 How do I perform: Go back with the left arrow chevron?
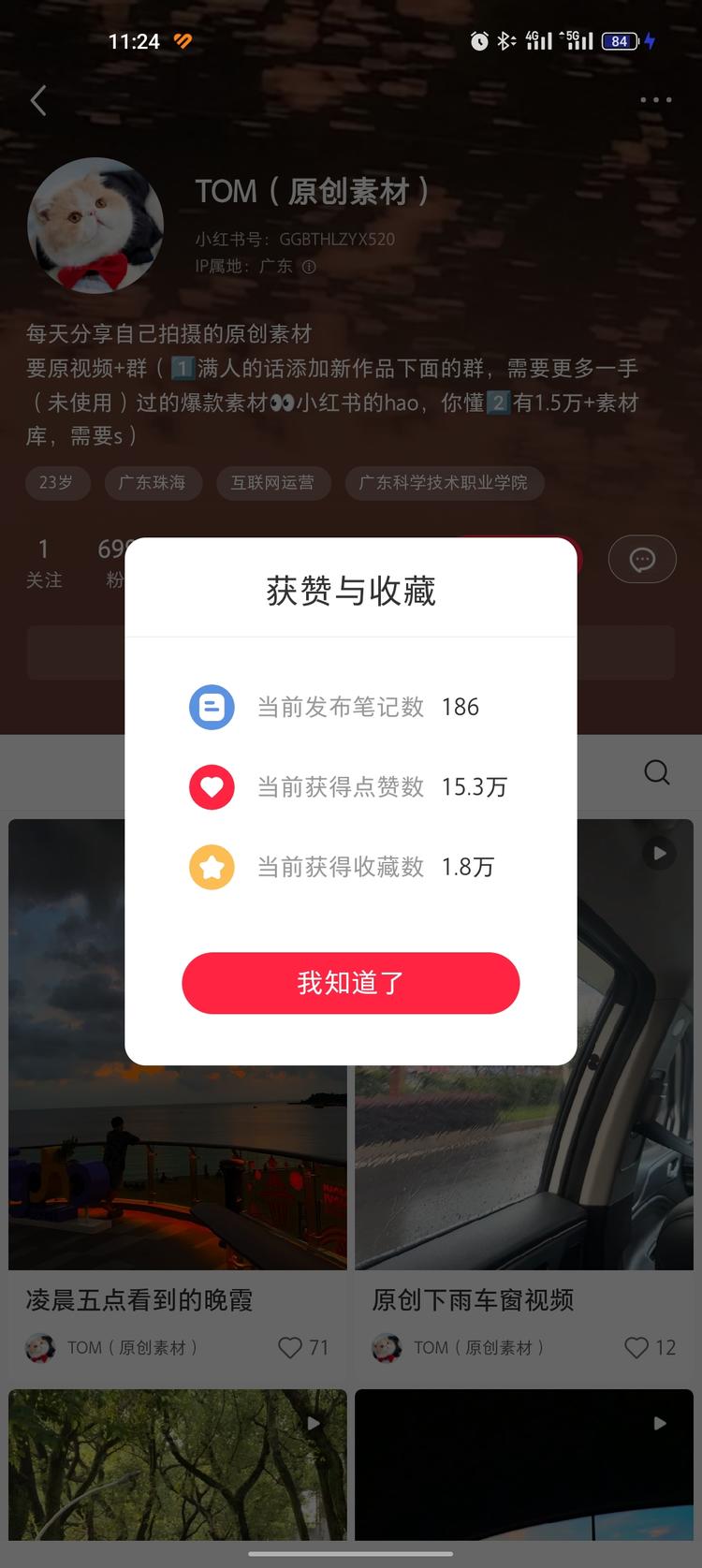tap(37, 100)
